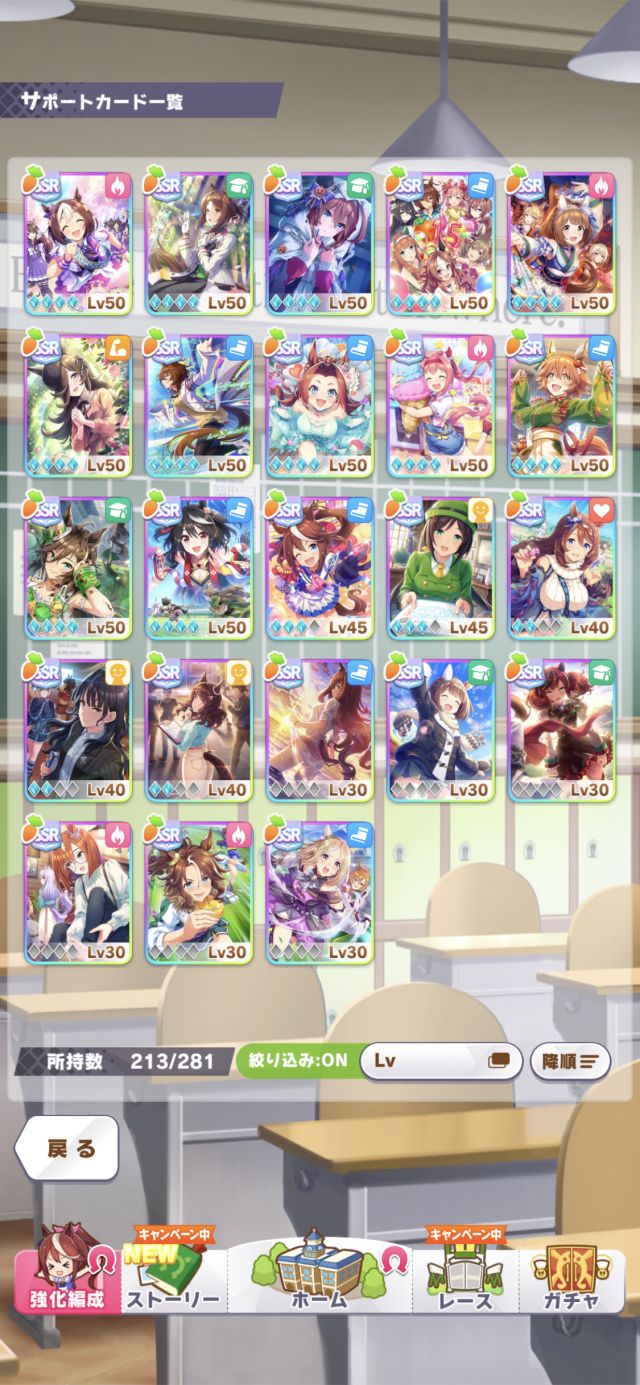Viewport: 640px width, 1385px height.
Task: Select the pink-haired girl with giant ice cream card
Action: point(440,403)
